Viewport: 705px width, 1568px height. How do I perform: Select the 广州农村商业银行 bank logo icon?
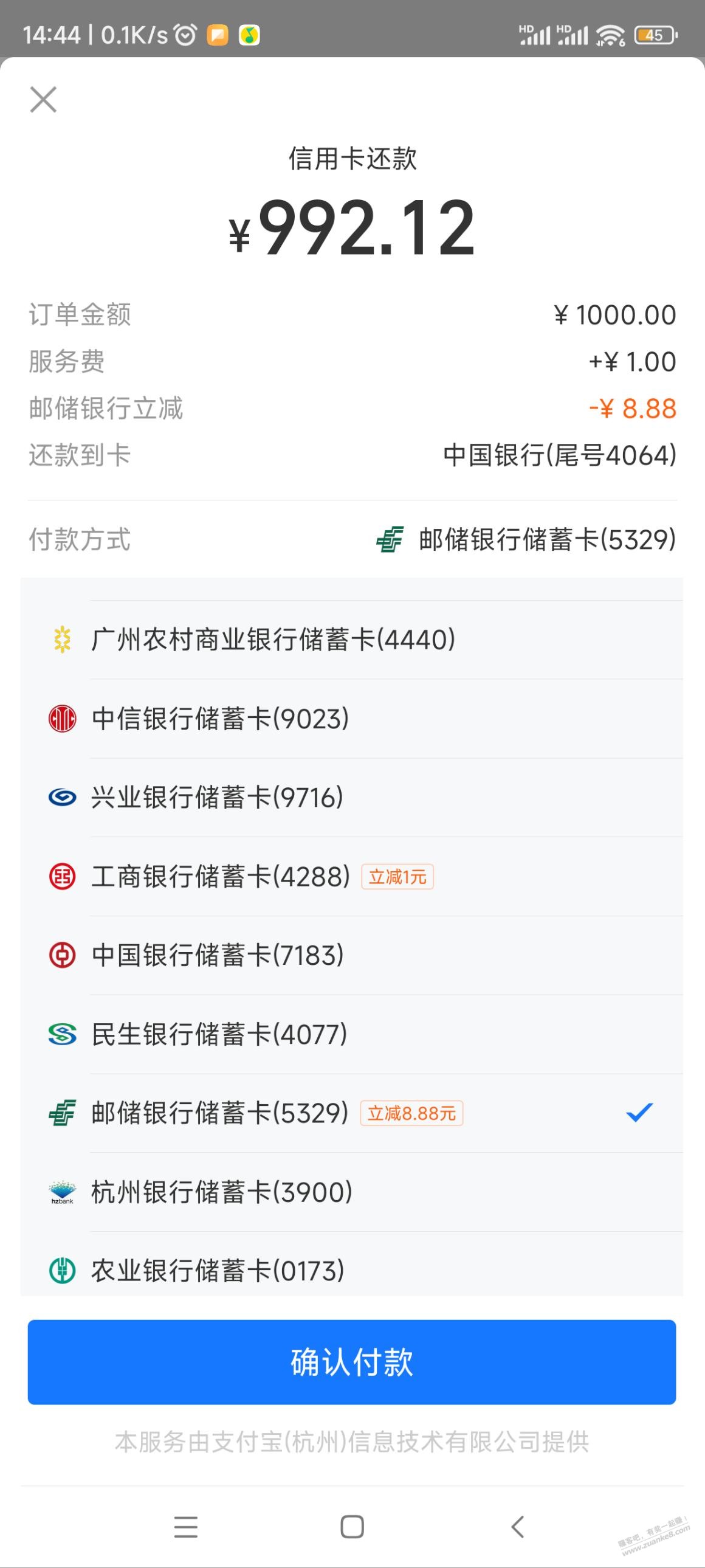click(x=61, y=640)
